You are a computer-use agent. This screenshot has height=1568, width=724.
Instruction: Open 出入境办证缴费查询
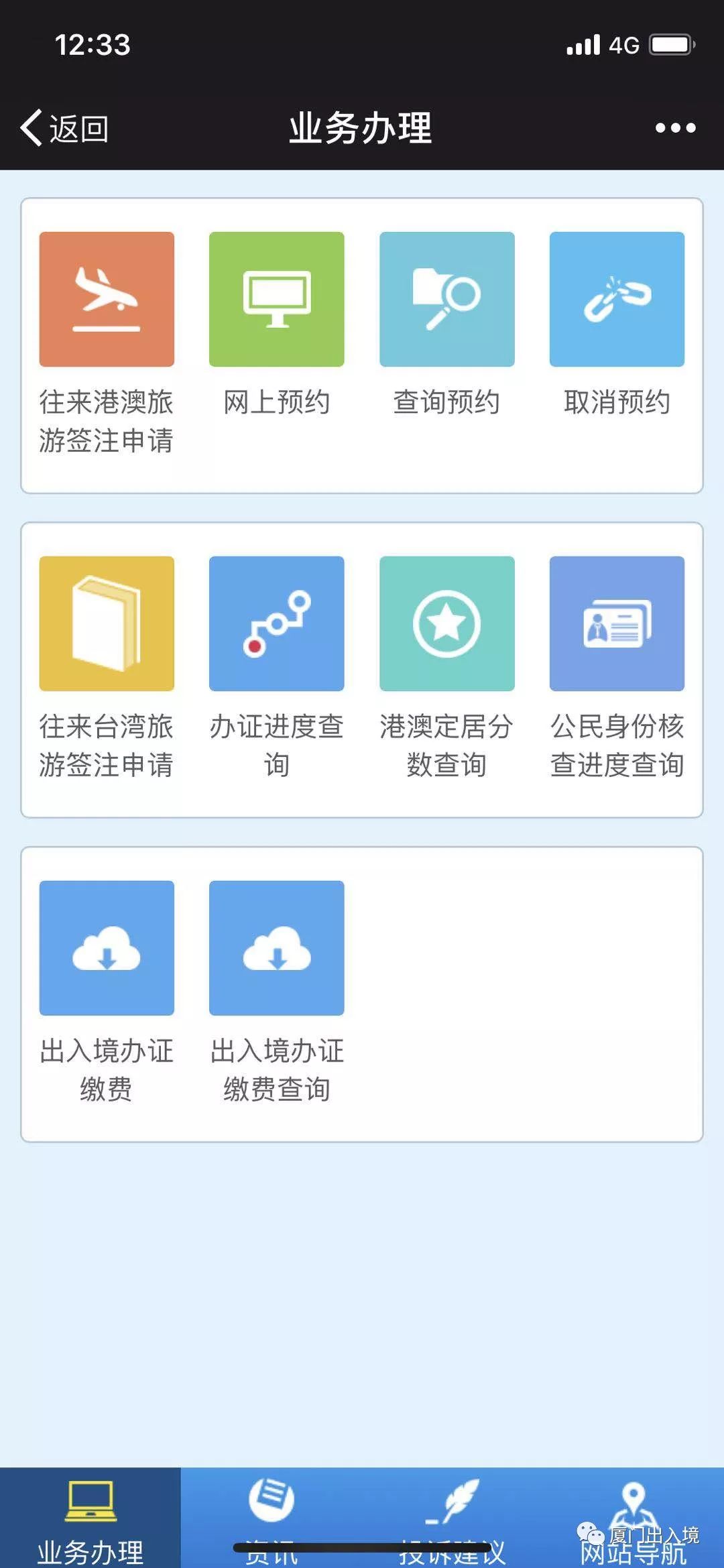276,948
